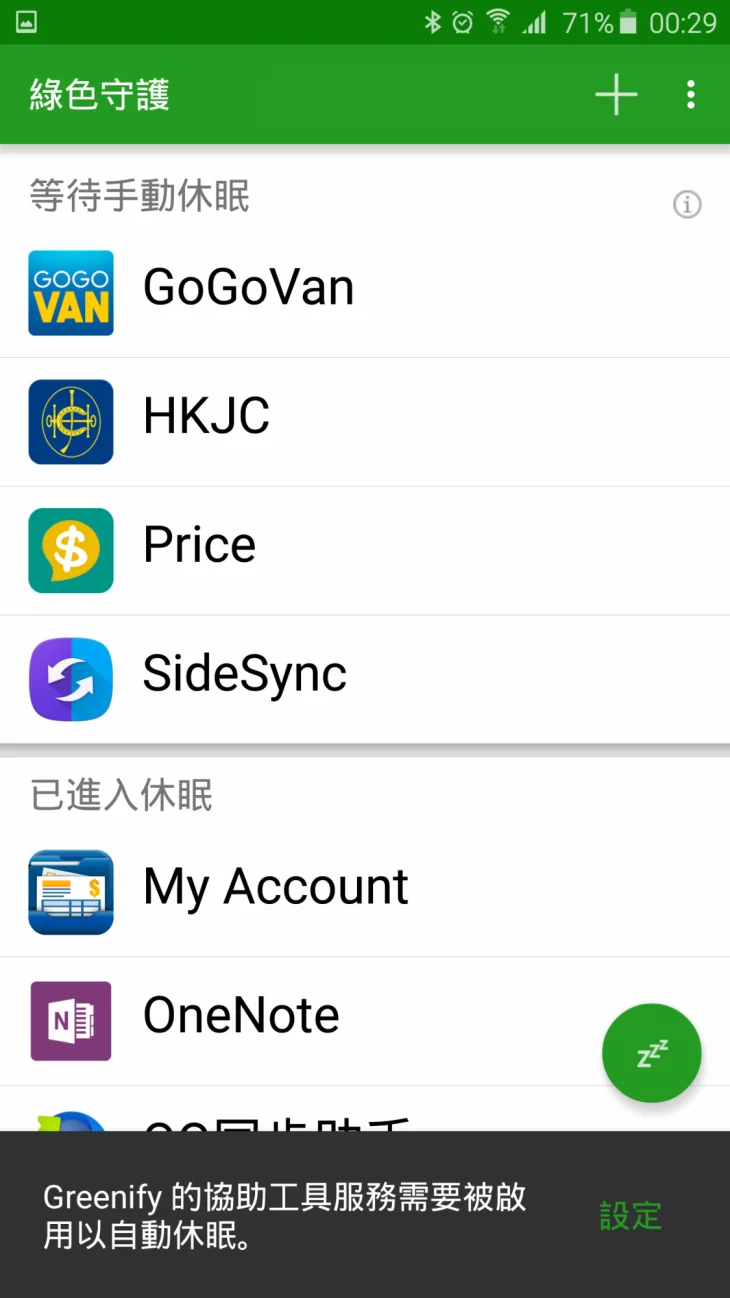Screen dimensions: 730x1298
Task: Select the GoGoVan list entry
Action: click(x=248, y=287)
